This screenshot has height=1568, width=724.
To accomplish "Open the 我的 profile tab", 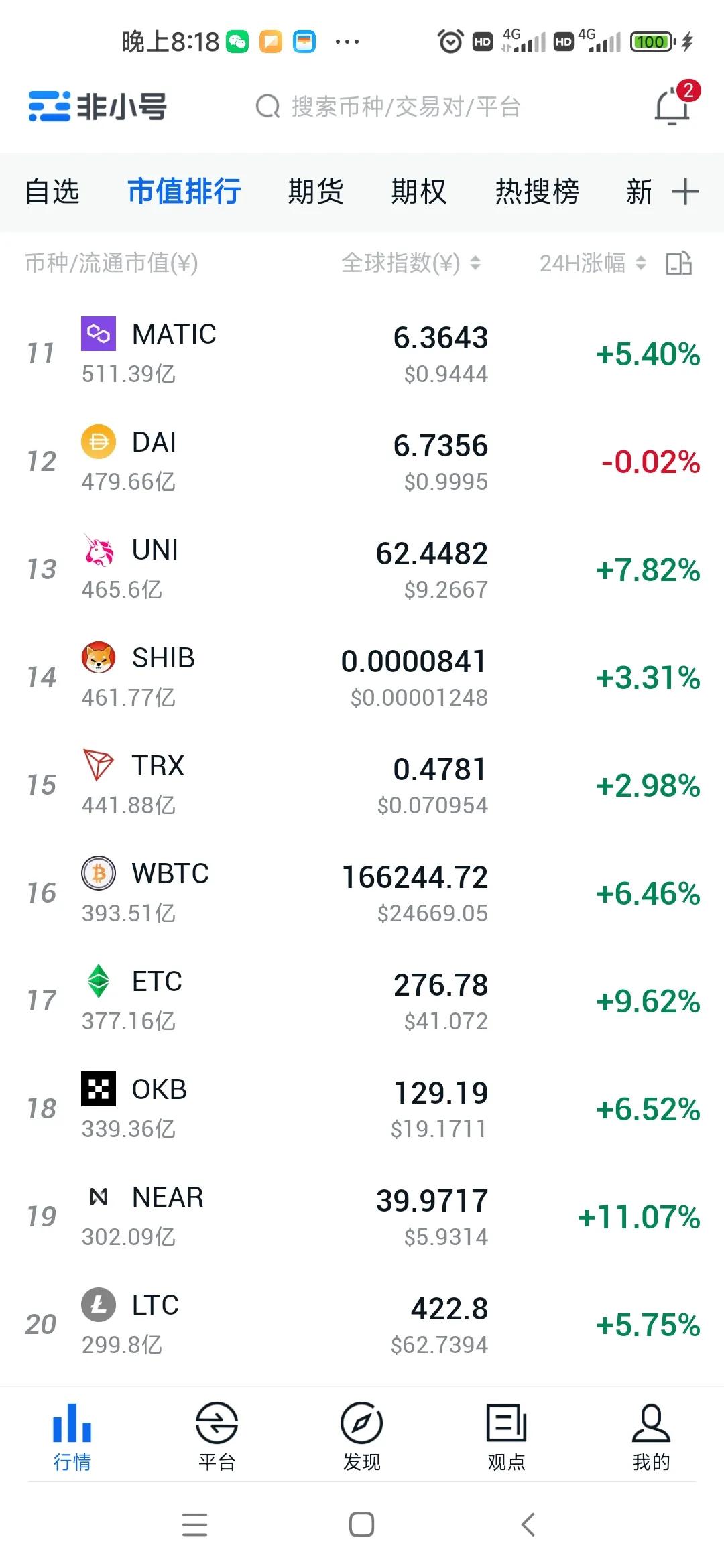I will tap(651, 1435).
